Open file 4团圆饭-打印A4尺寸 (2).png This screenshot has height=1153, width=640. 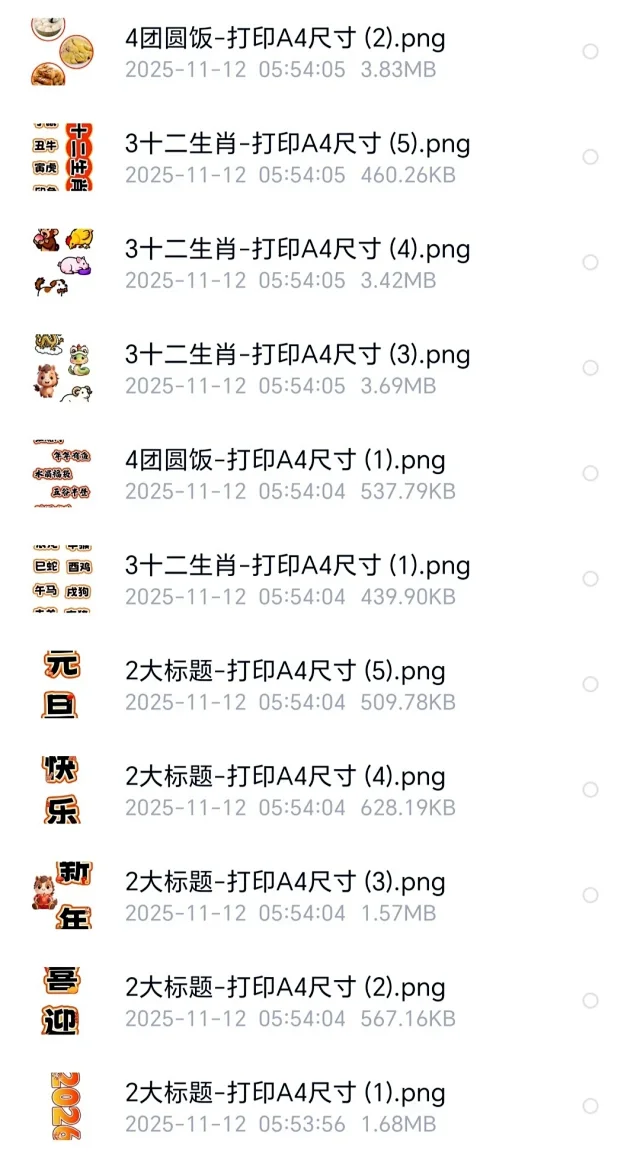(x=285, y=40)
